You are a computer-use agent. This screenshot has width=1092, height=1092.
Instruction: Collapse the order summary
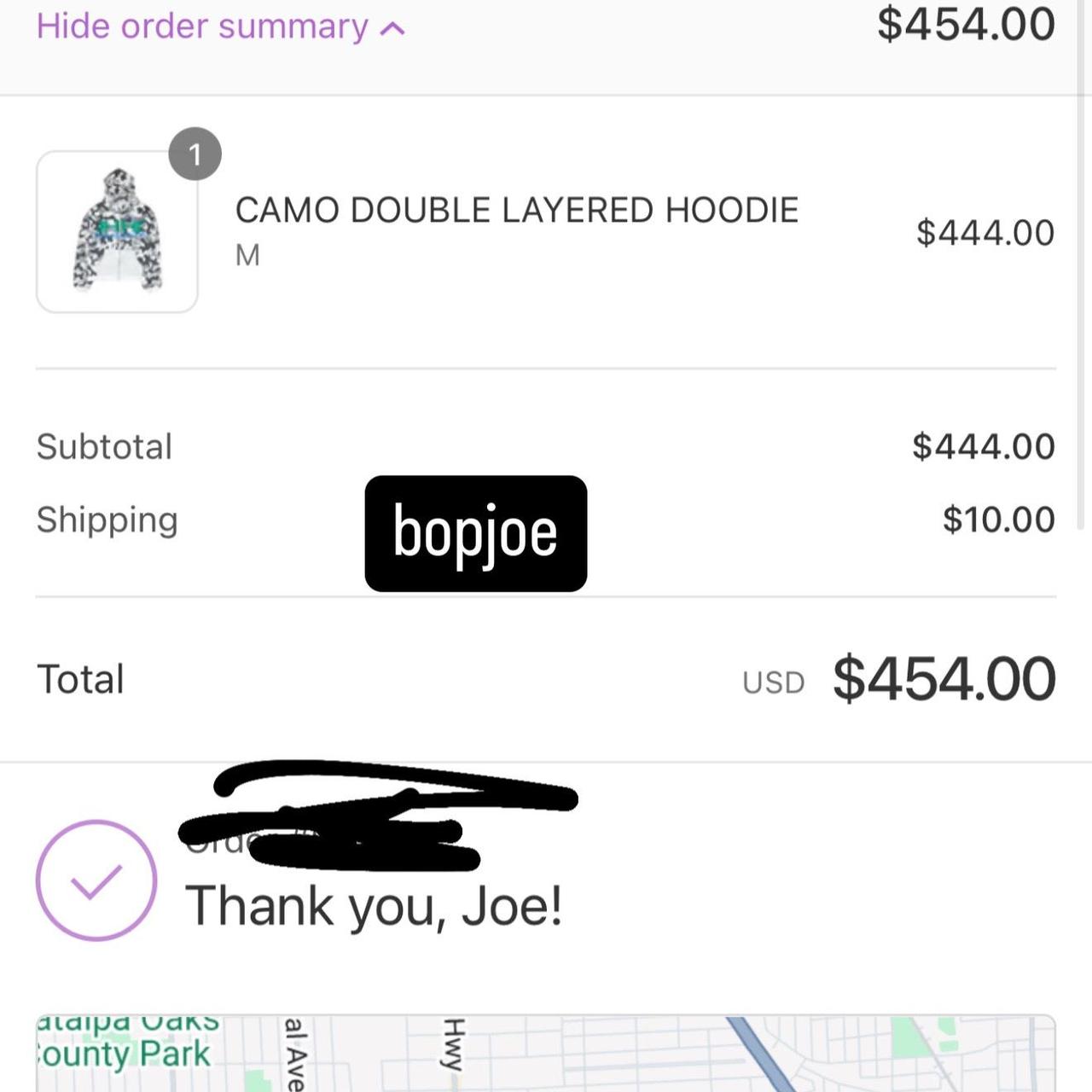click(220, 26)
